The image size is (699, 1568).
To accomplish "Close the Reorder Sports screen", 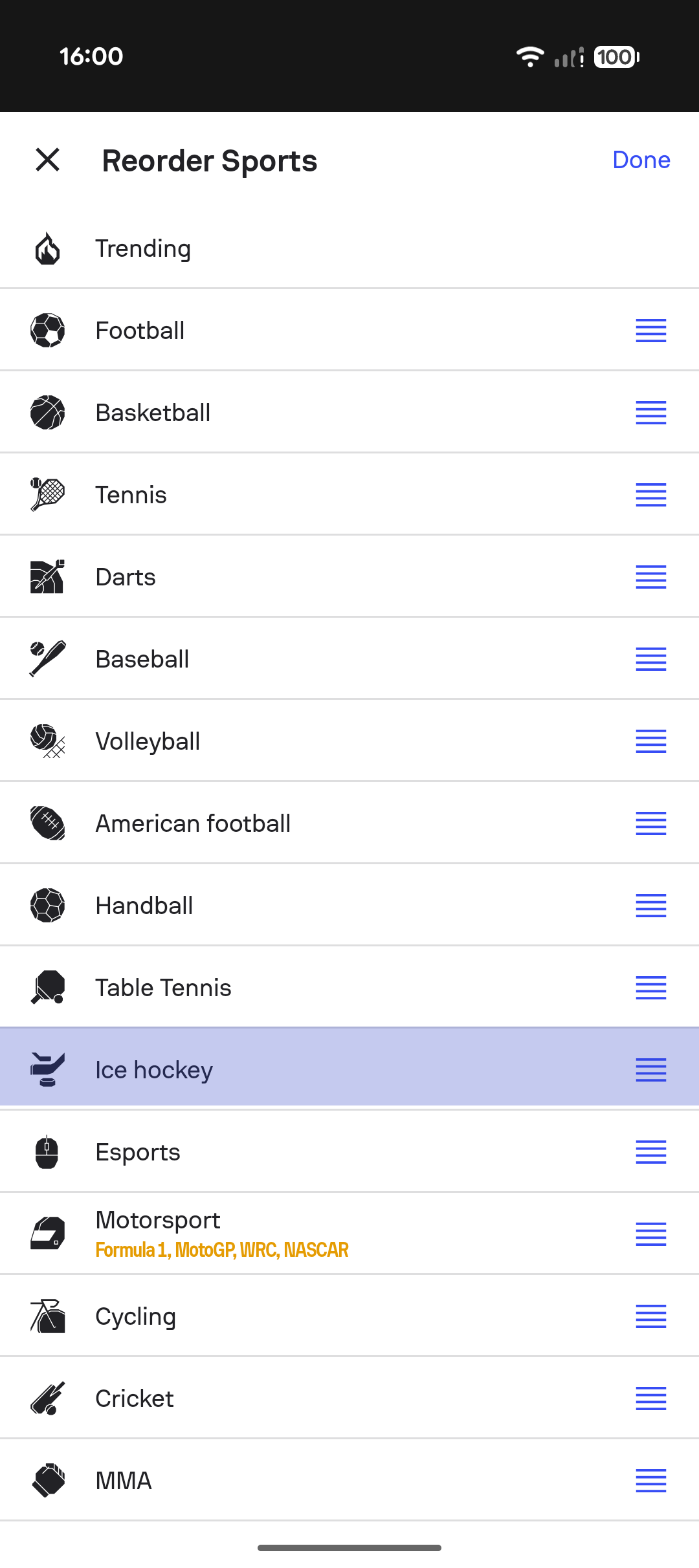I will click(48, 160).
